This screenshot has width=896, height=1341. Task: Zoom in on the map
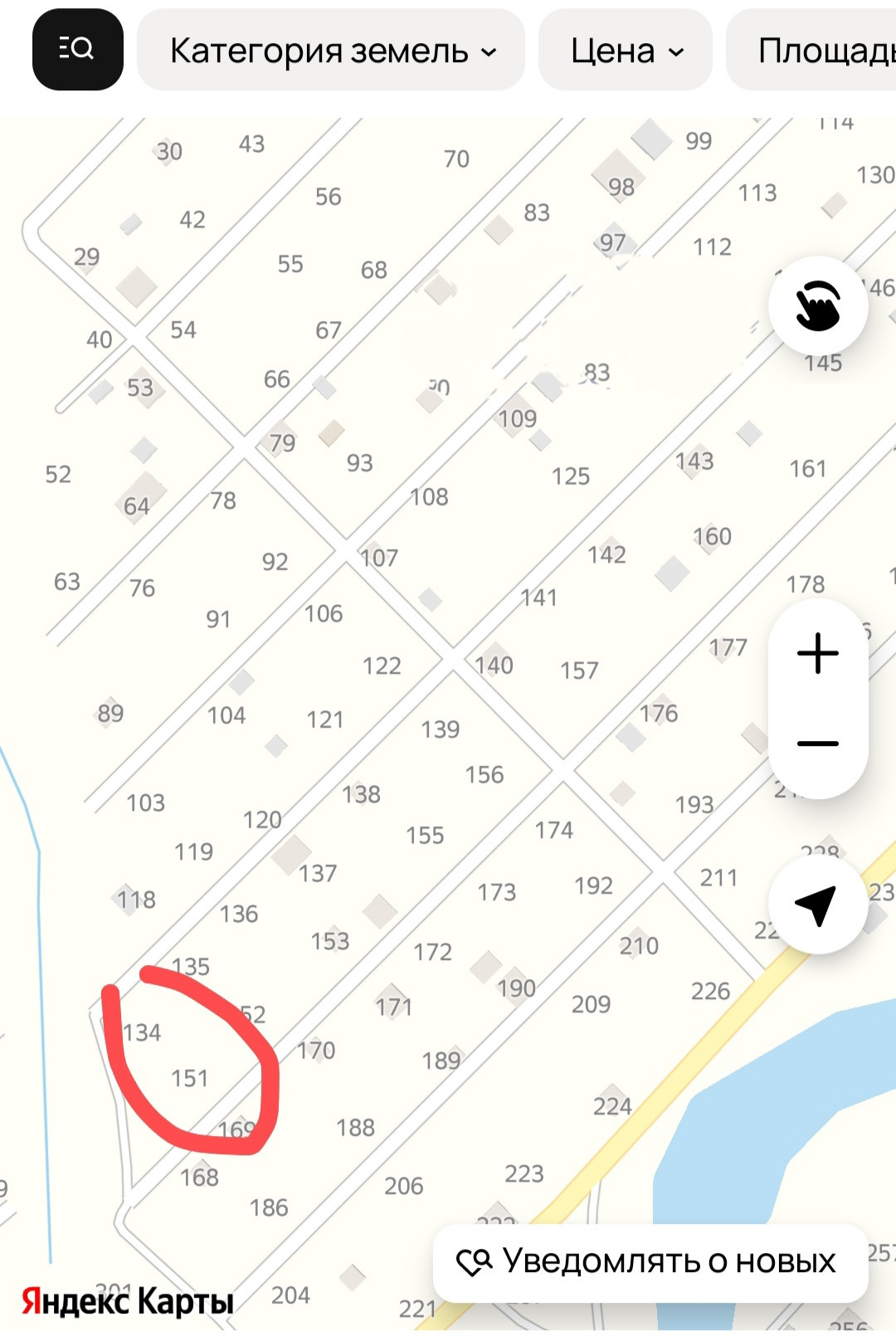click(818, 653)
